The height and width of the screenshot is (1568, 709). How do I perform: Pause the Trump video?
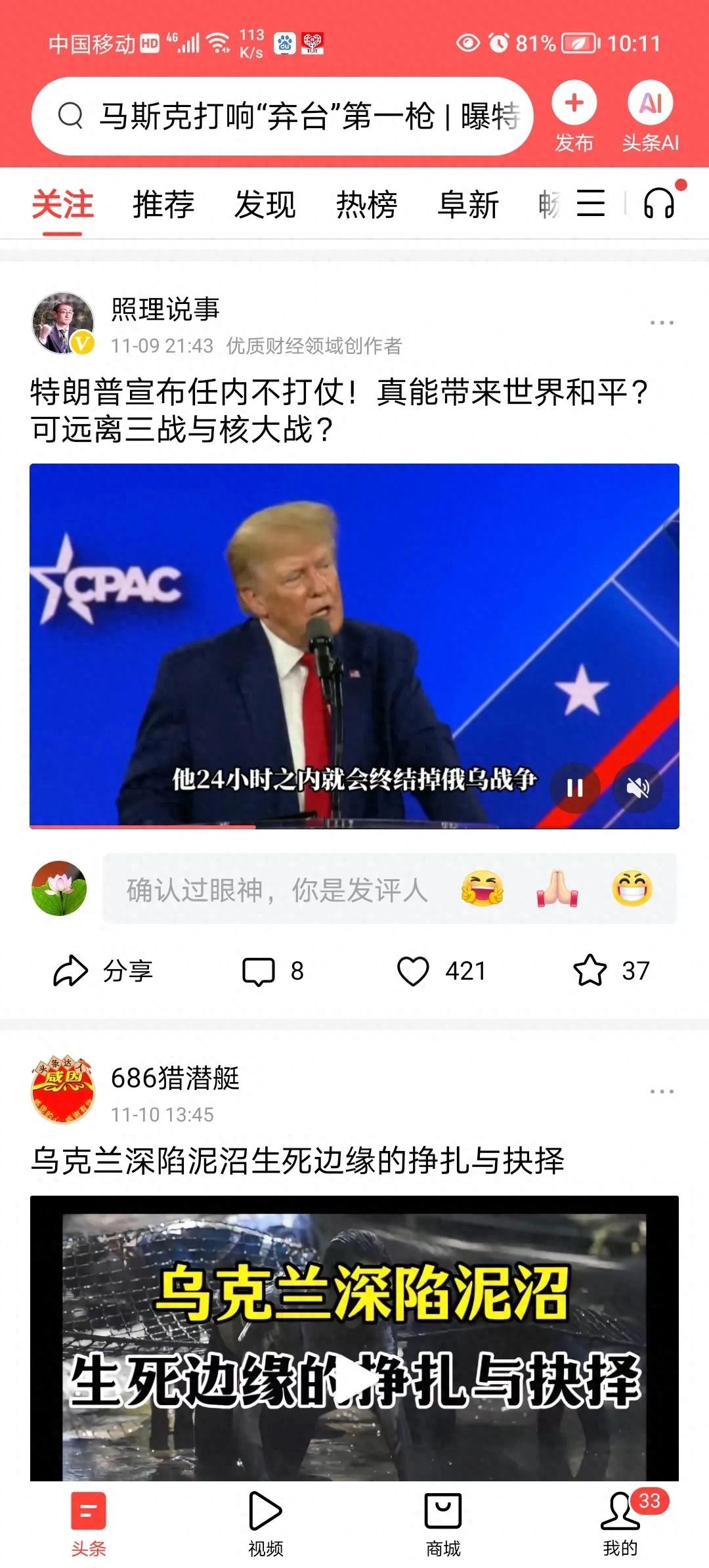click(x=575, y=788)
